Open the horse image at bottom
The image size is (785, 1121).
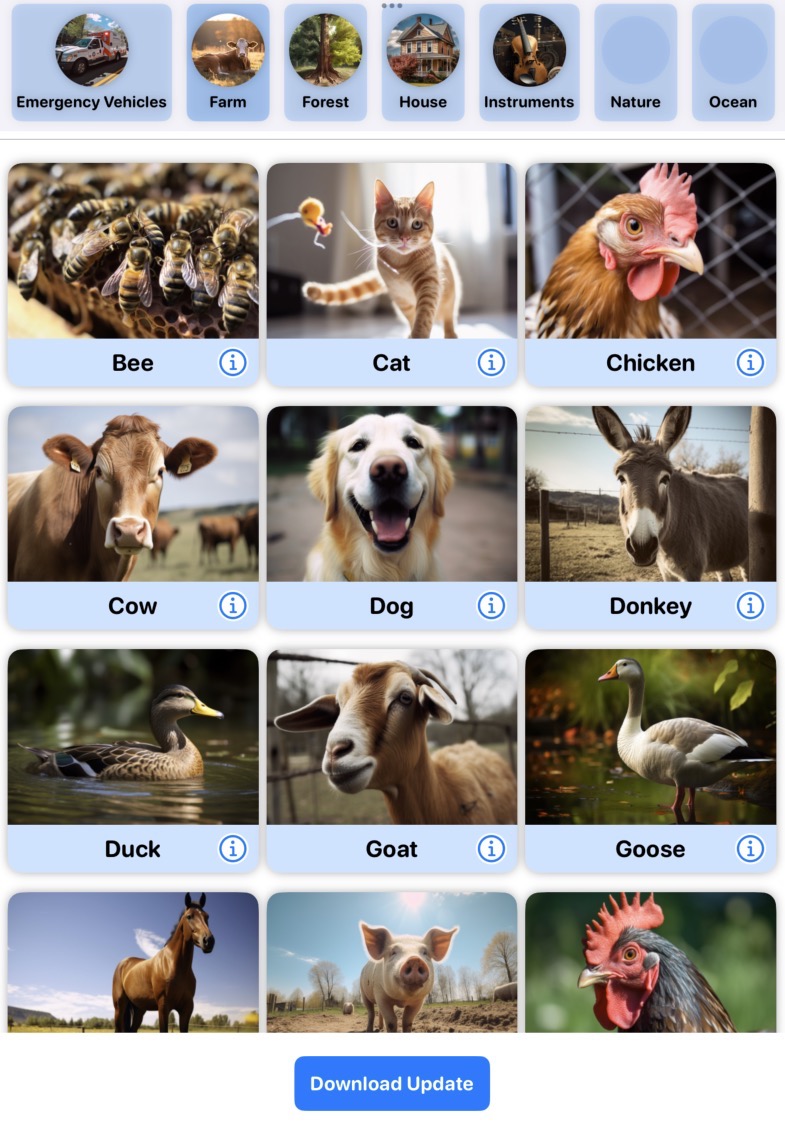point(132,965)
